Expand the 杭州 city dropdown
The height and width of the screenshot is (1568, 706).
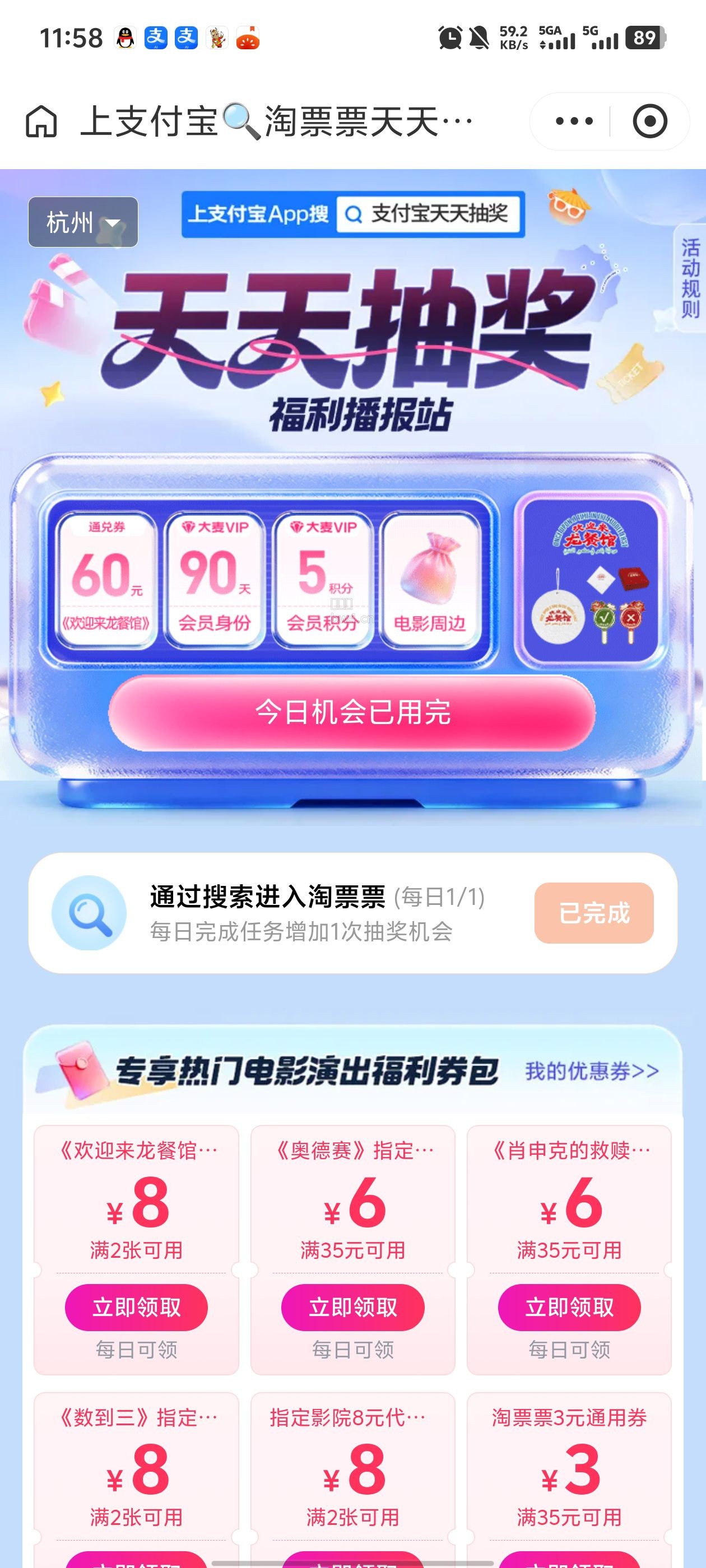coord(83,222)
